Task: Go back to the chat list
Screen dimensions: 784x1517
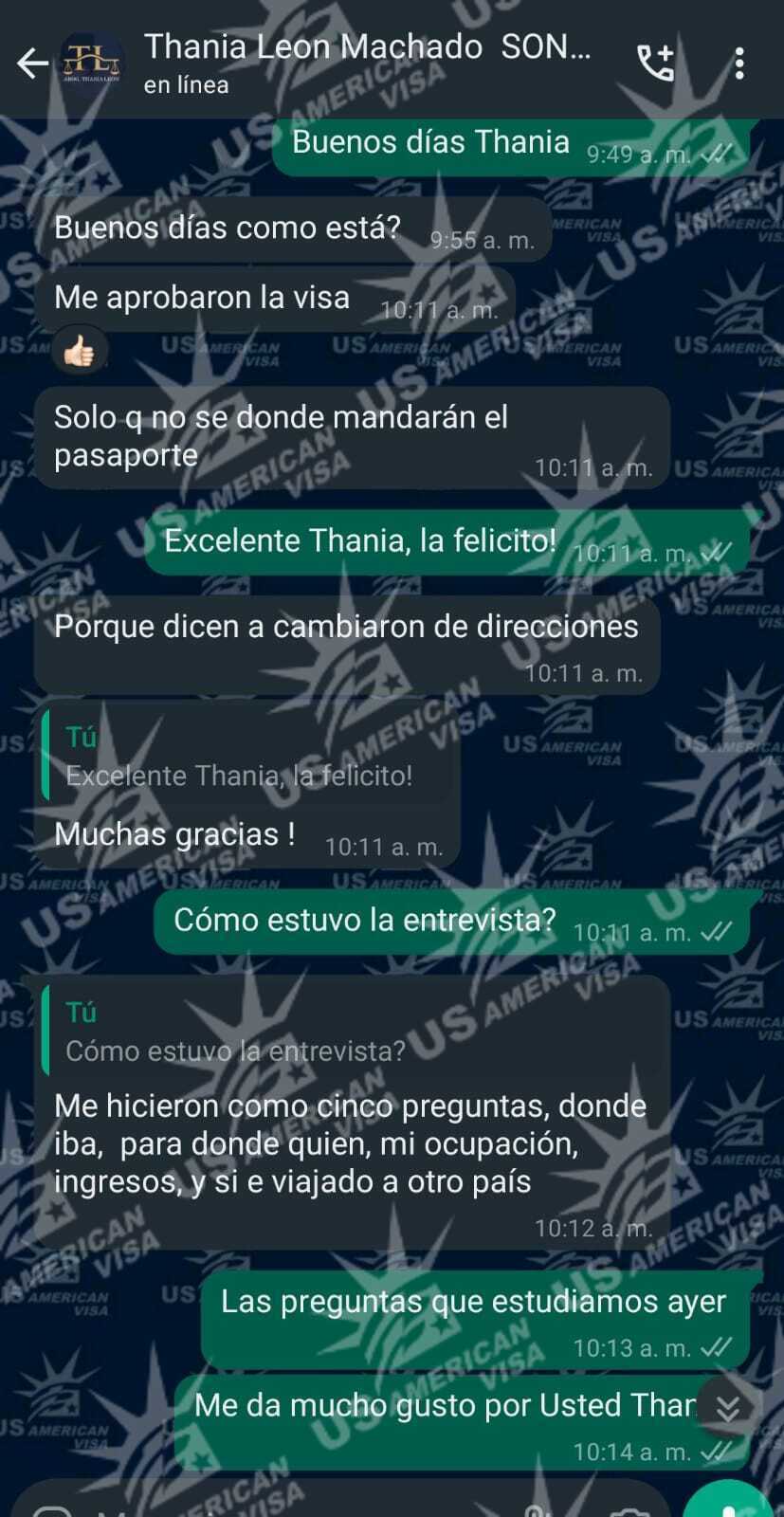Action: [x=32, y=64]
